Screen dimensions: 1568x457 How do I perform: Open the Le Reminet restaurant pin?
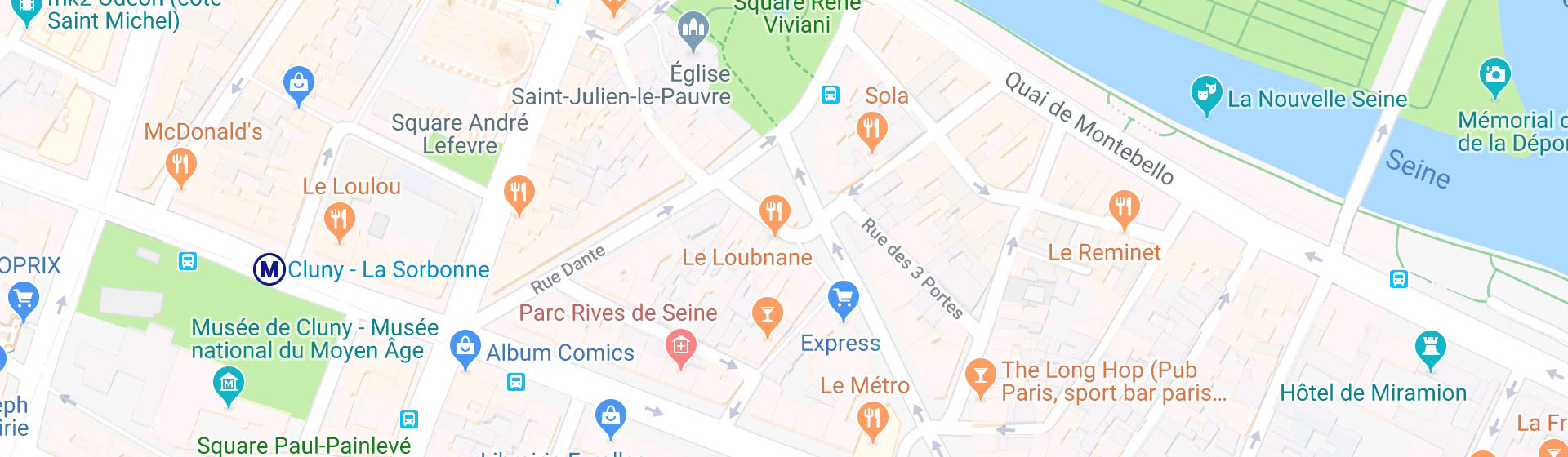pos(1125,207)
